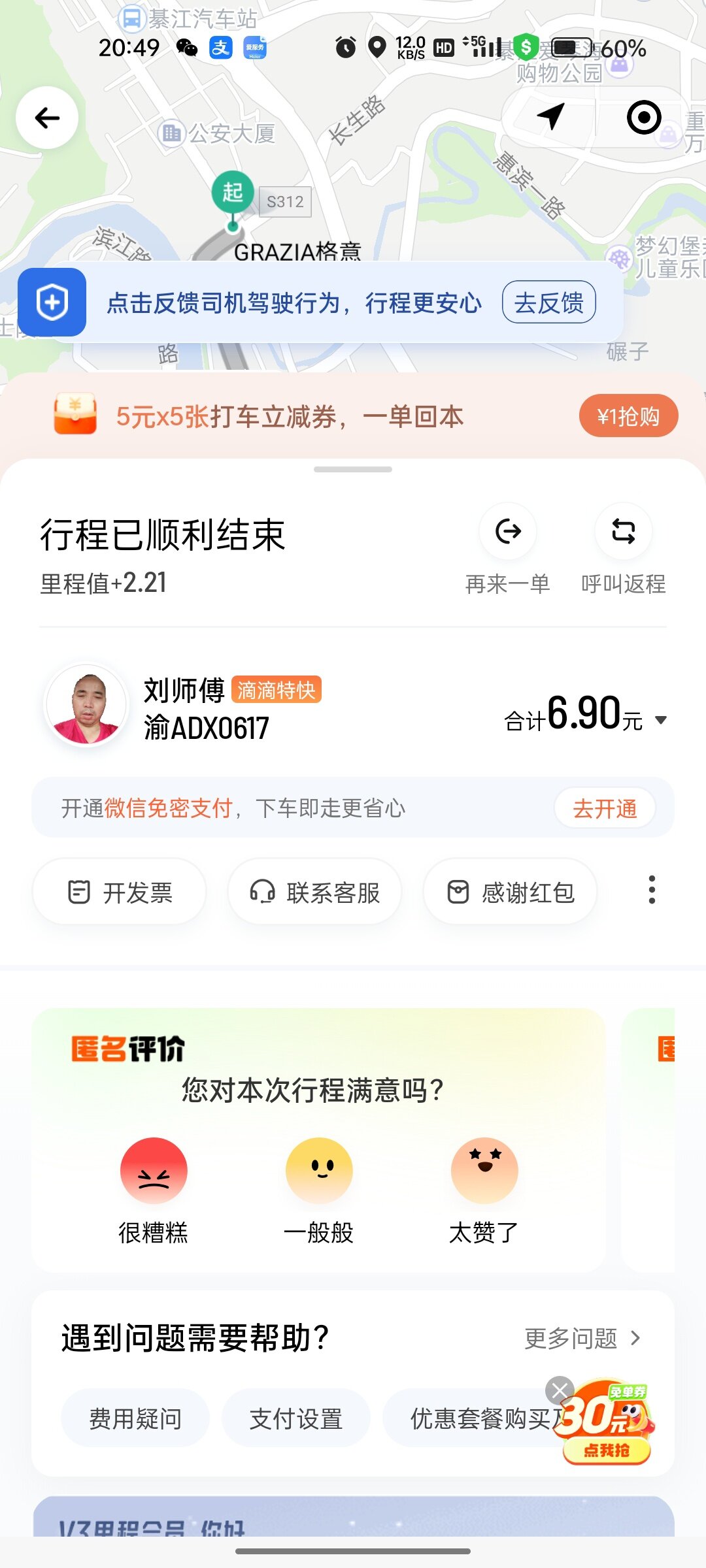View 更多问题 help topics
Viewport: 706px width, 1568px height.
coord(582,1339)
